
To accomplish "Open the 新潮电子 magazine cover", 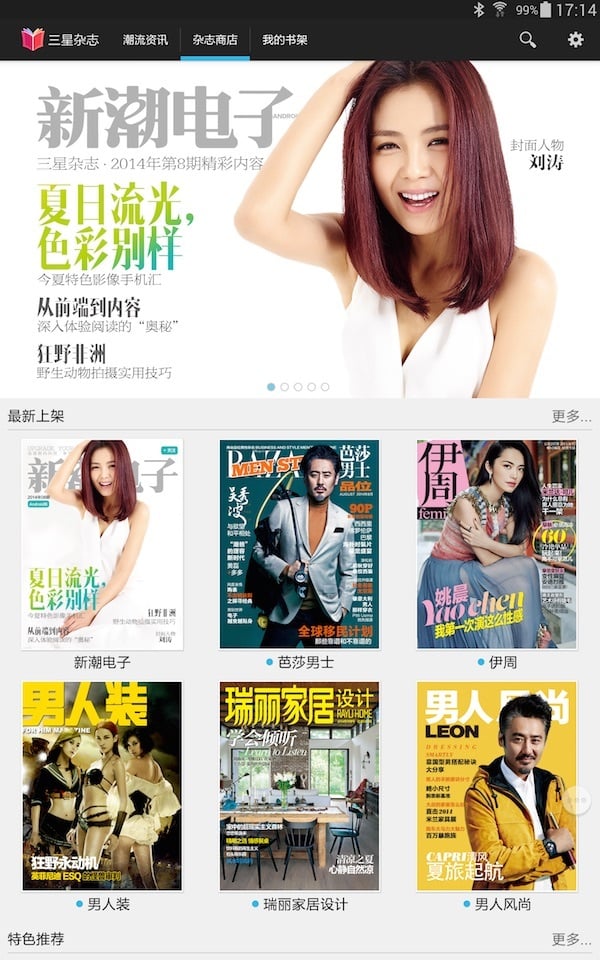I will click(102, 544).
